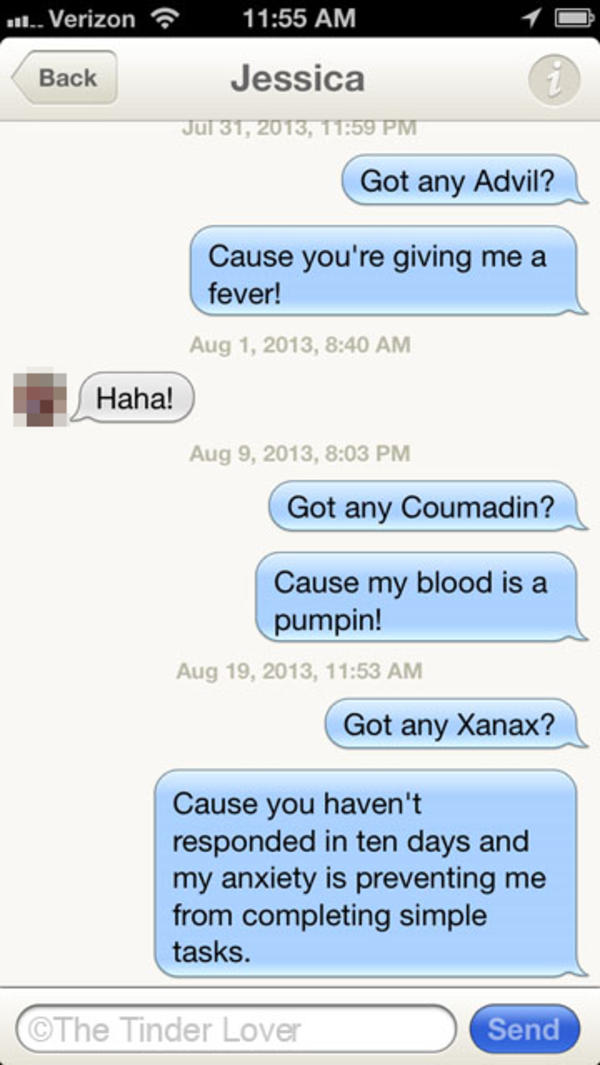
Task: Send the message
Action: click(524, 1029)
